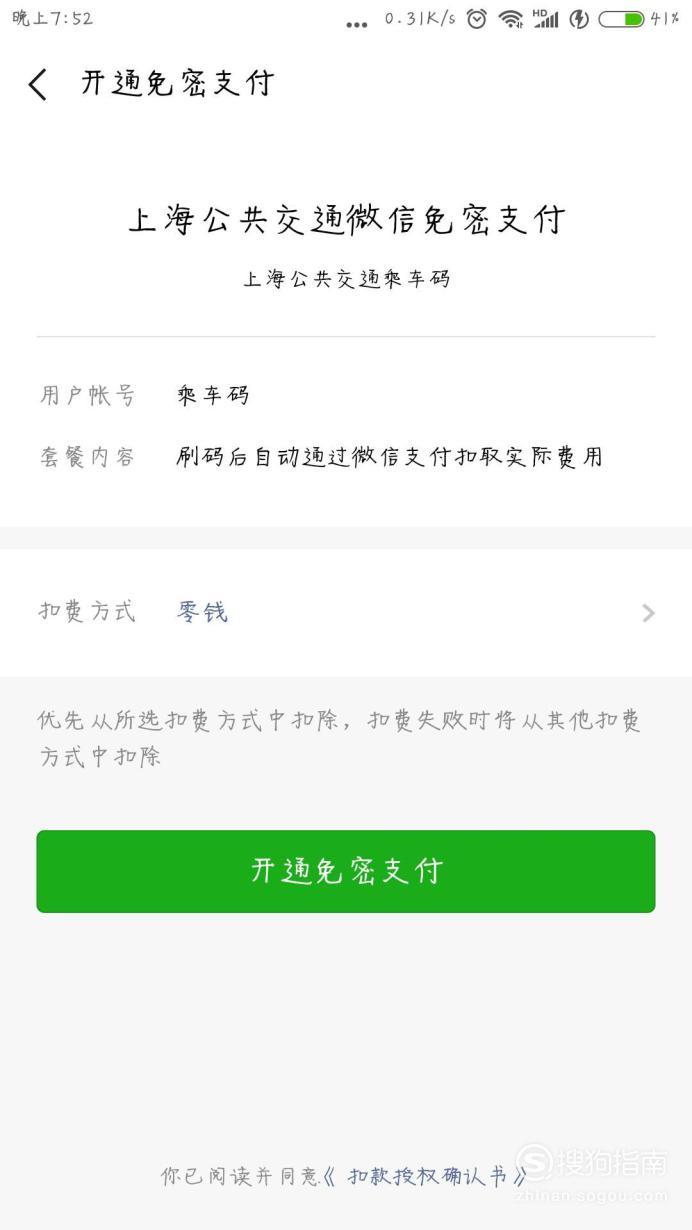
Task: Tap the green 开通免密支付 button
Action: pos(346,871)
